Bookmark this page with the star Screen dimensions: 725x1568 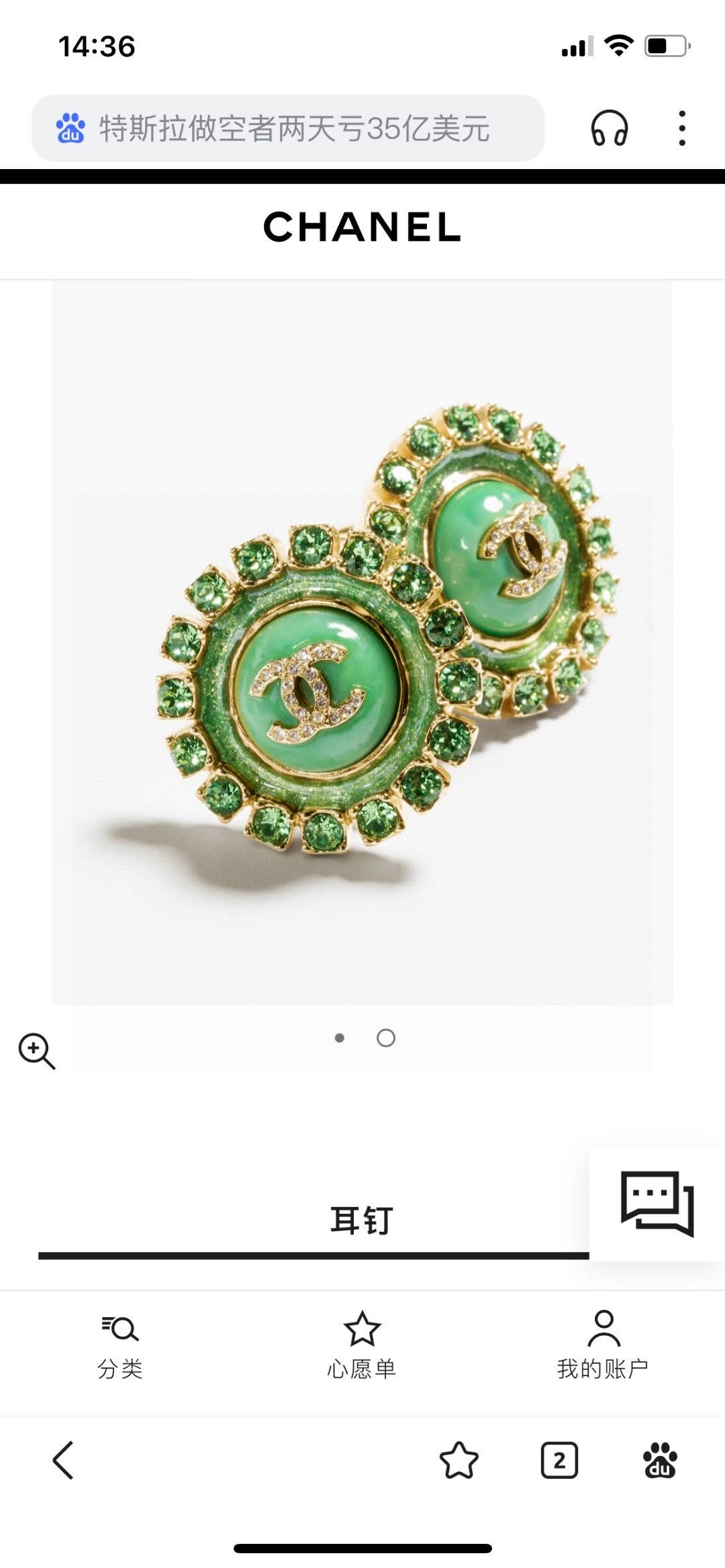(458, 1460)
